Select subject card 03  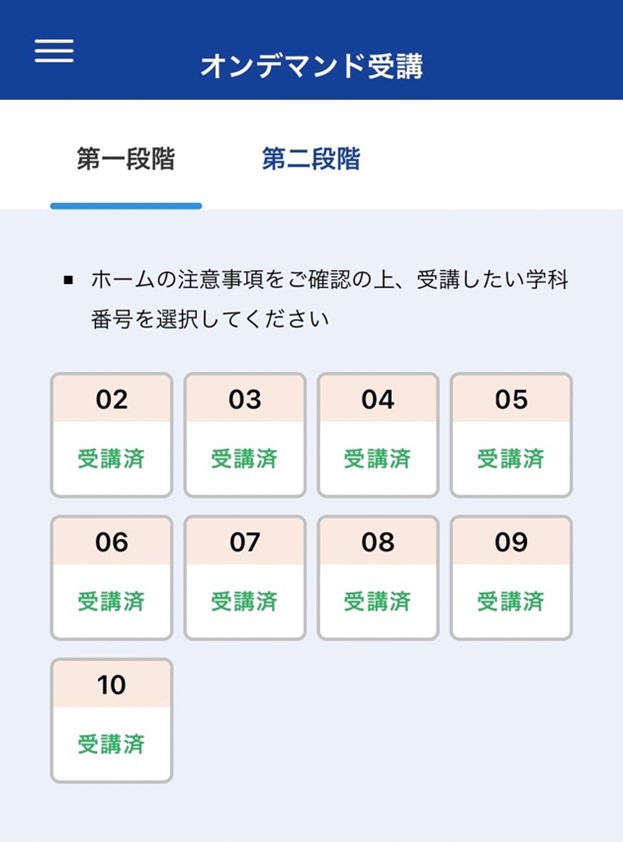point(245,435)
